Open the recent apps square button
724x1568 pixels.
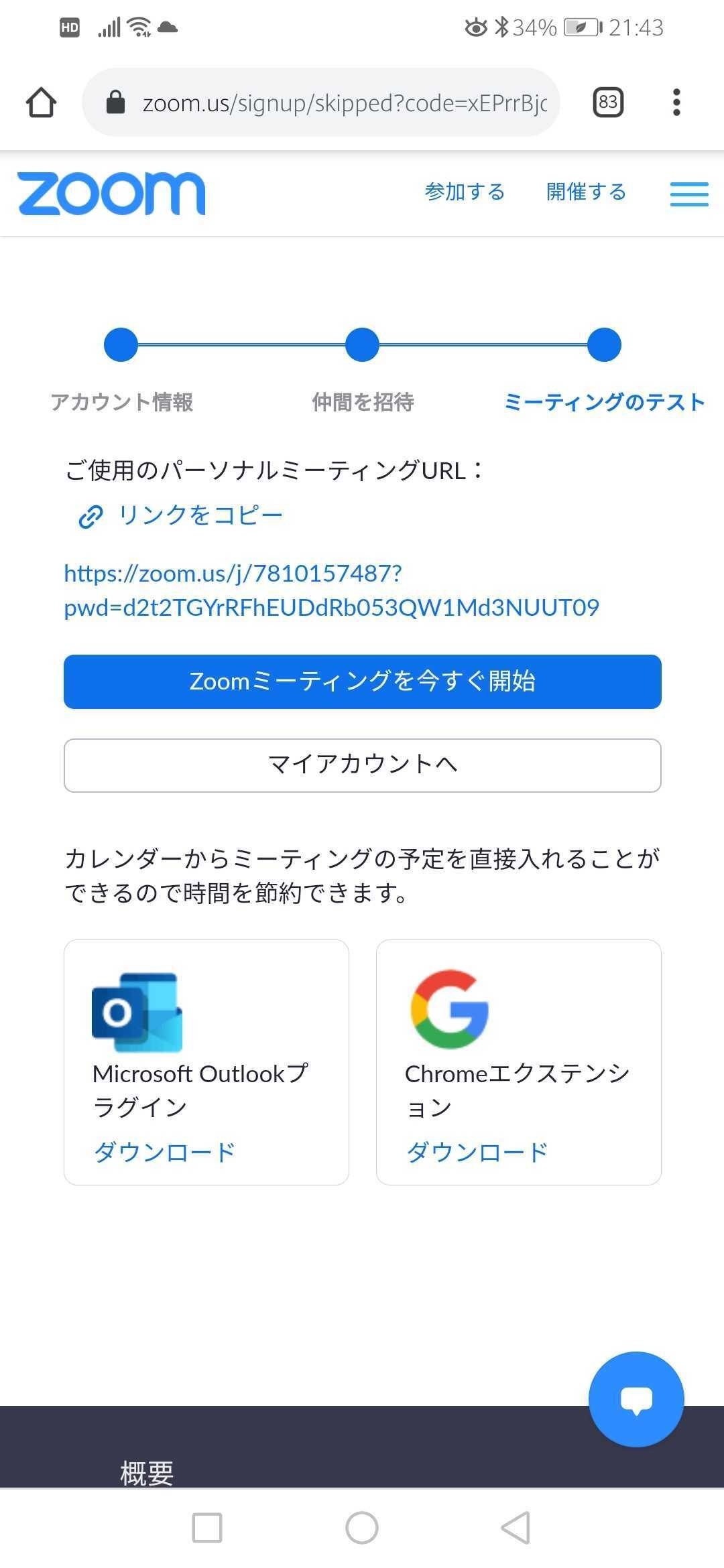[207, 1528]
